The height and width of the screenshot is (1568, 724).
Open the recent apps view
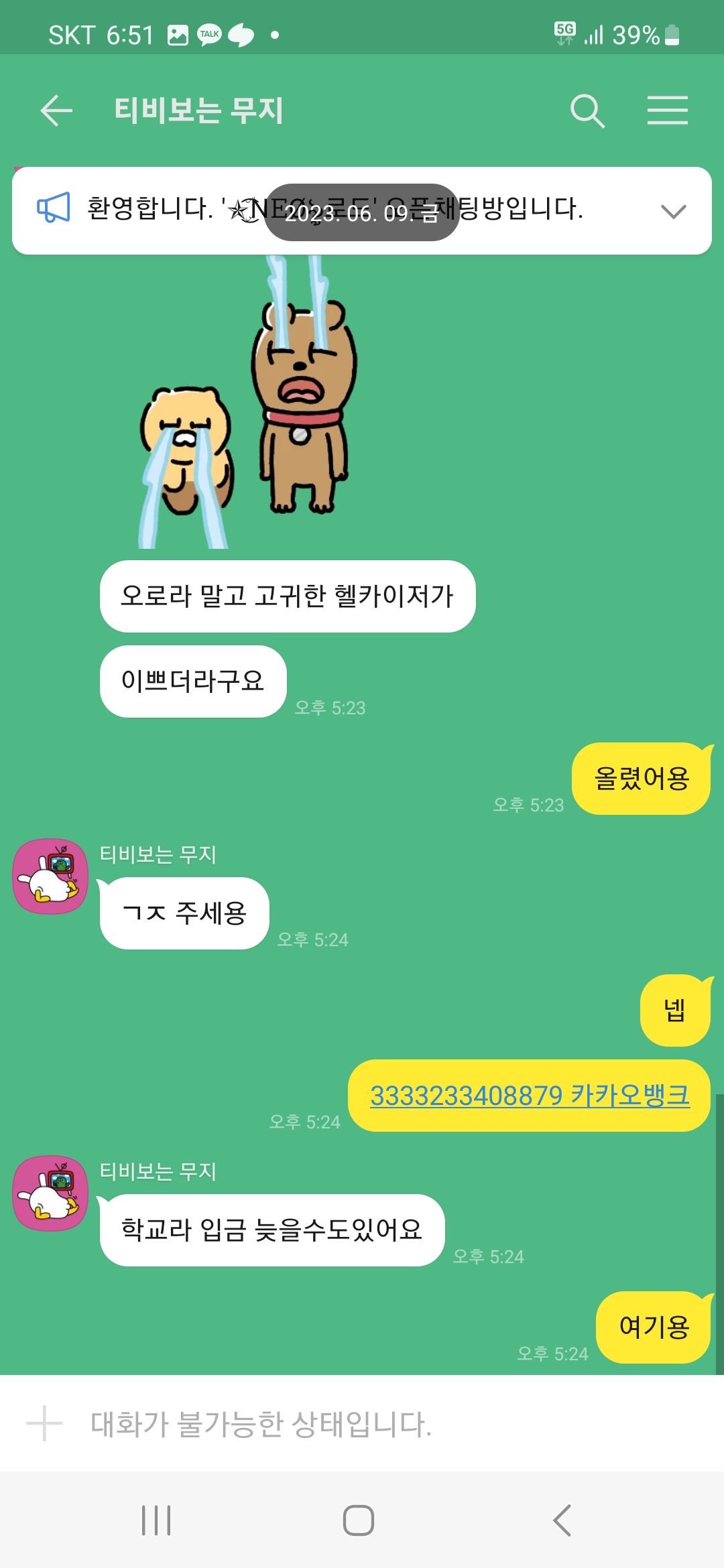(x=156, y=1520)
